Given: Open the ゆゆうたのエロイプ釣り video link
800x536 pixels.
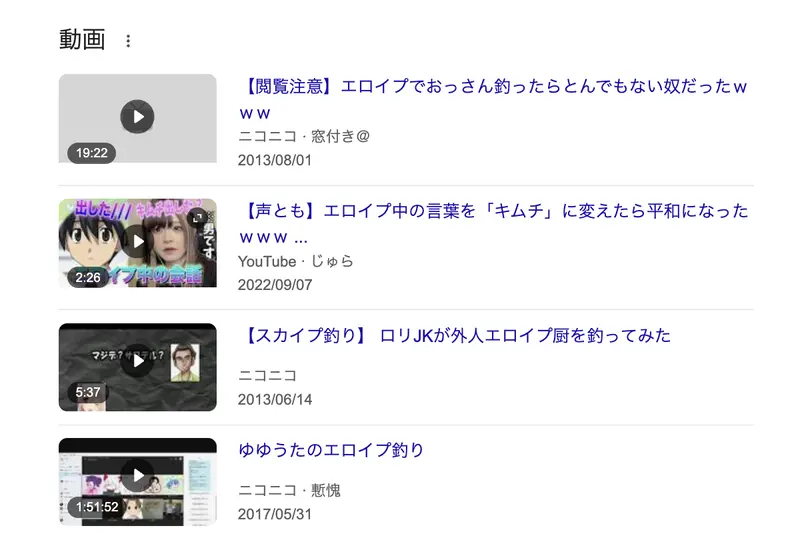Looking at the screenshot, I should point(331,450).
